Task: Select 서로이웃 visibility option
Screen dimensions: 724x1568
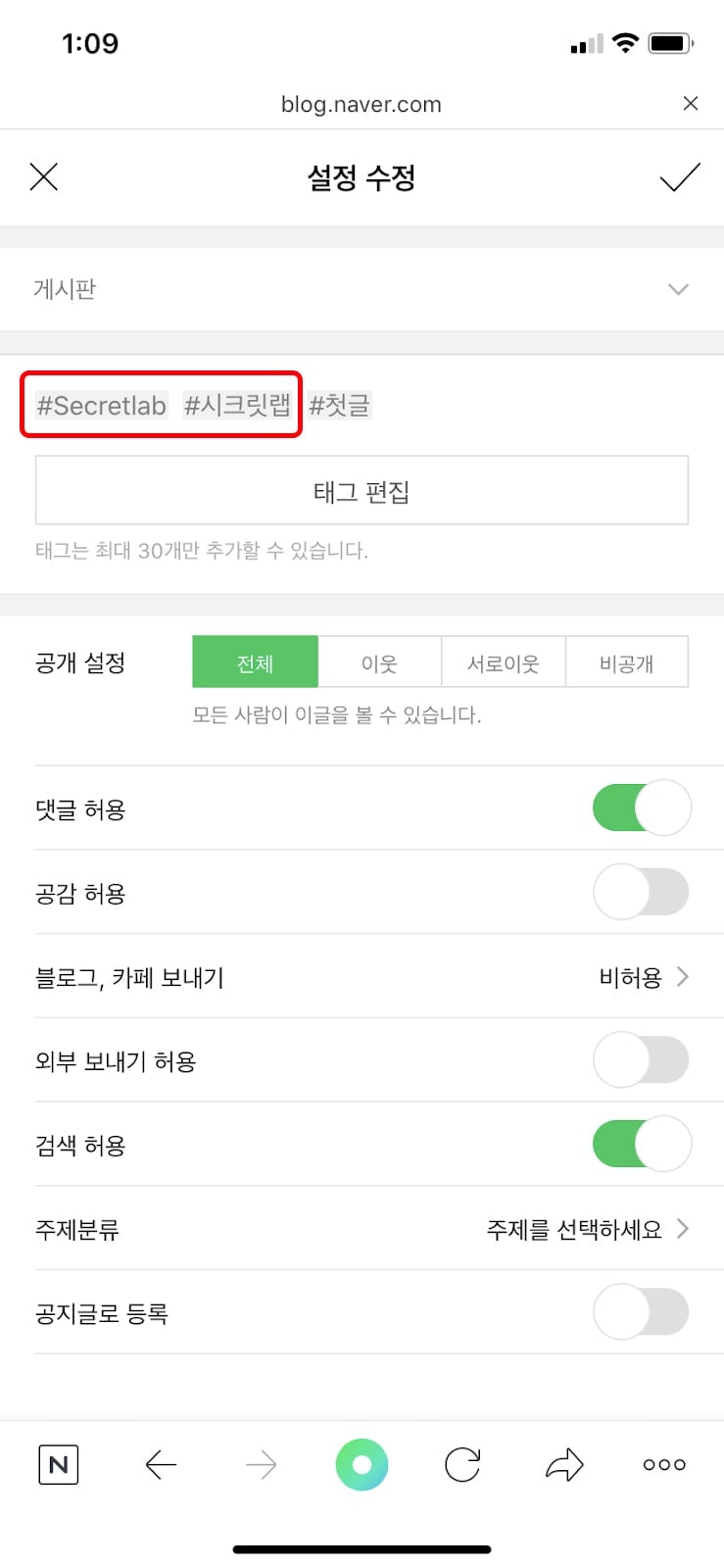Action: pyautogui.click(x=504, y=662)
